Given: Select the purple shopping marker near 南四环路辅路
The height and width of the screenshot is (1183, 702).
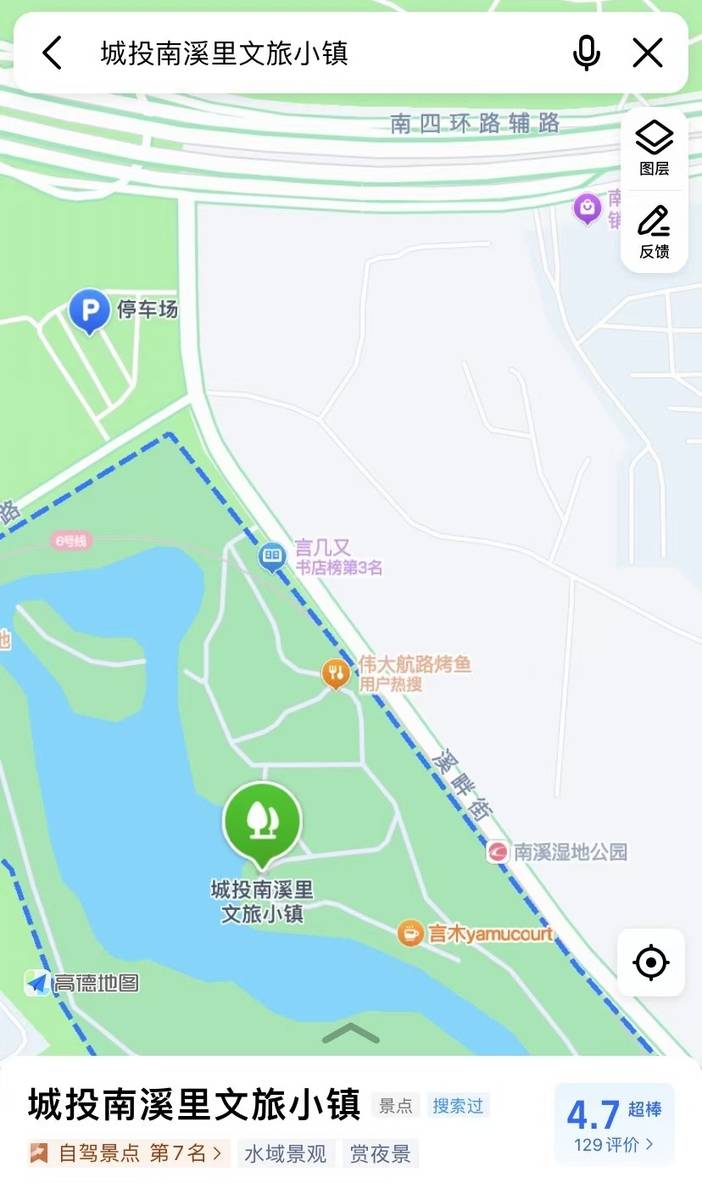Looking at the screenshot, I should click(x=587, y=207).
